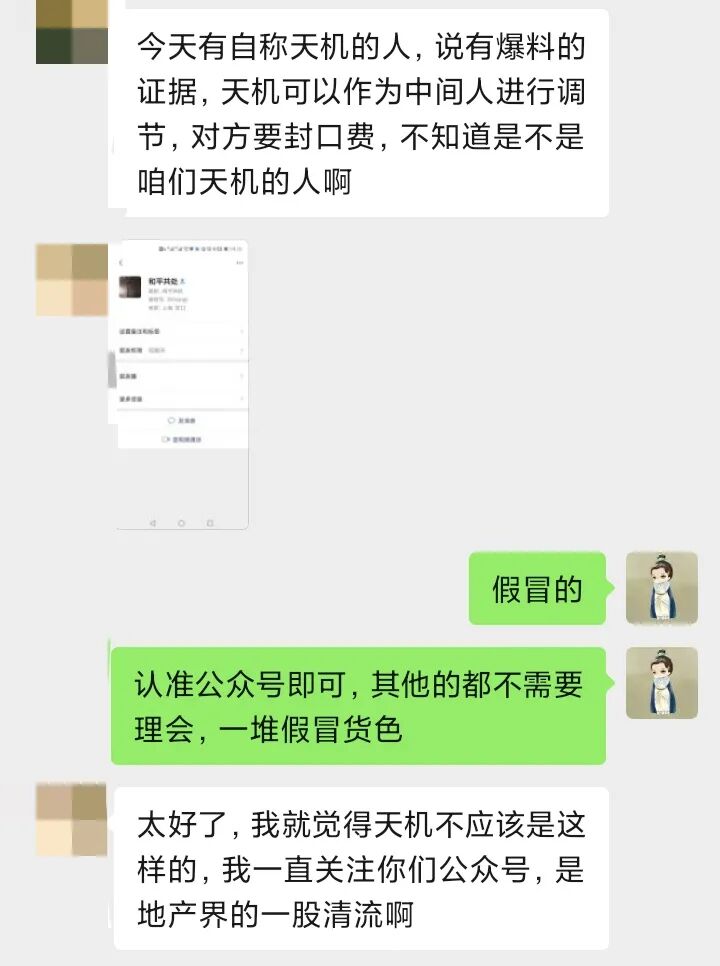Open the shared profile screenshot image

[x=183, y=384]
